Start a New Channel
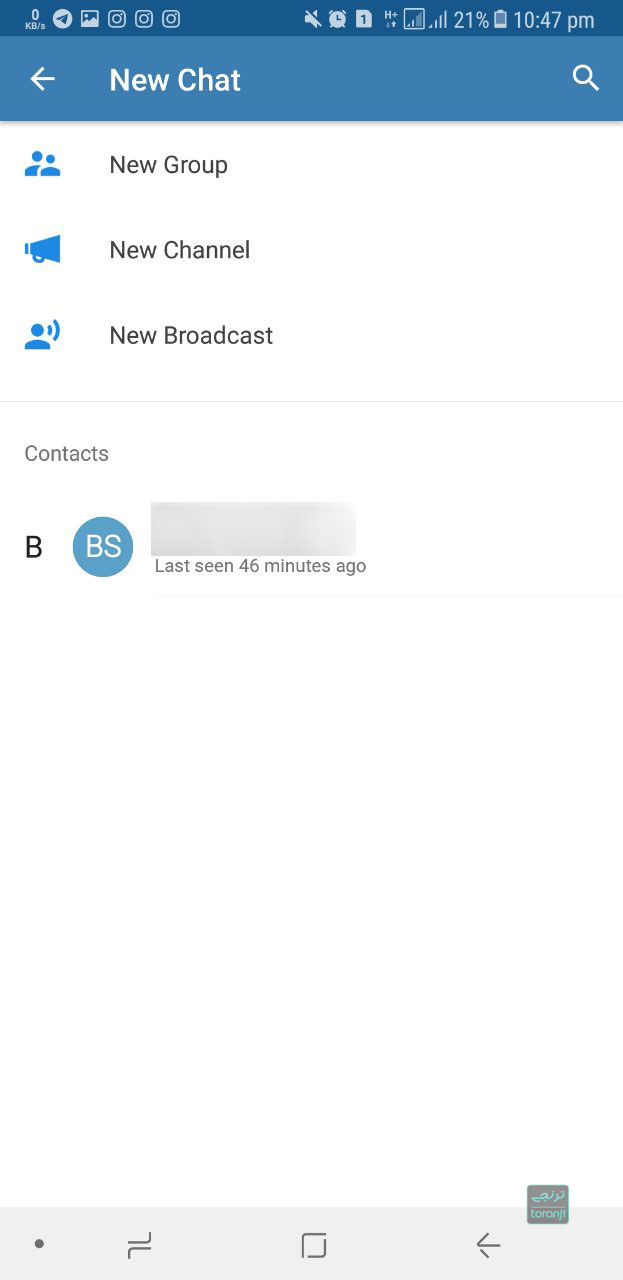 pyautogui.click(x=179, y=250)
